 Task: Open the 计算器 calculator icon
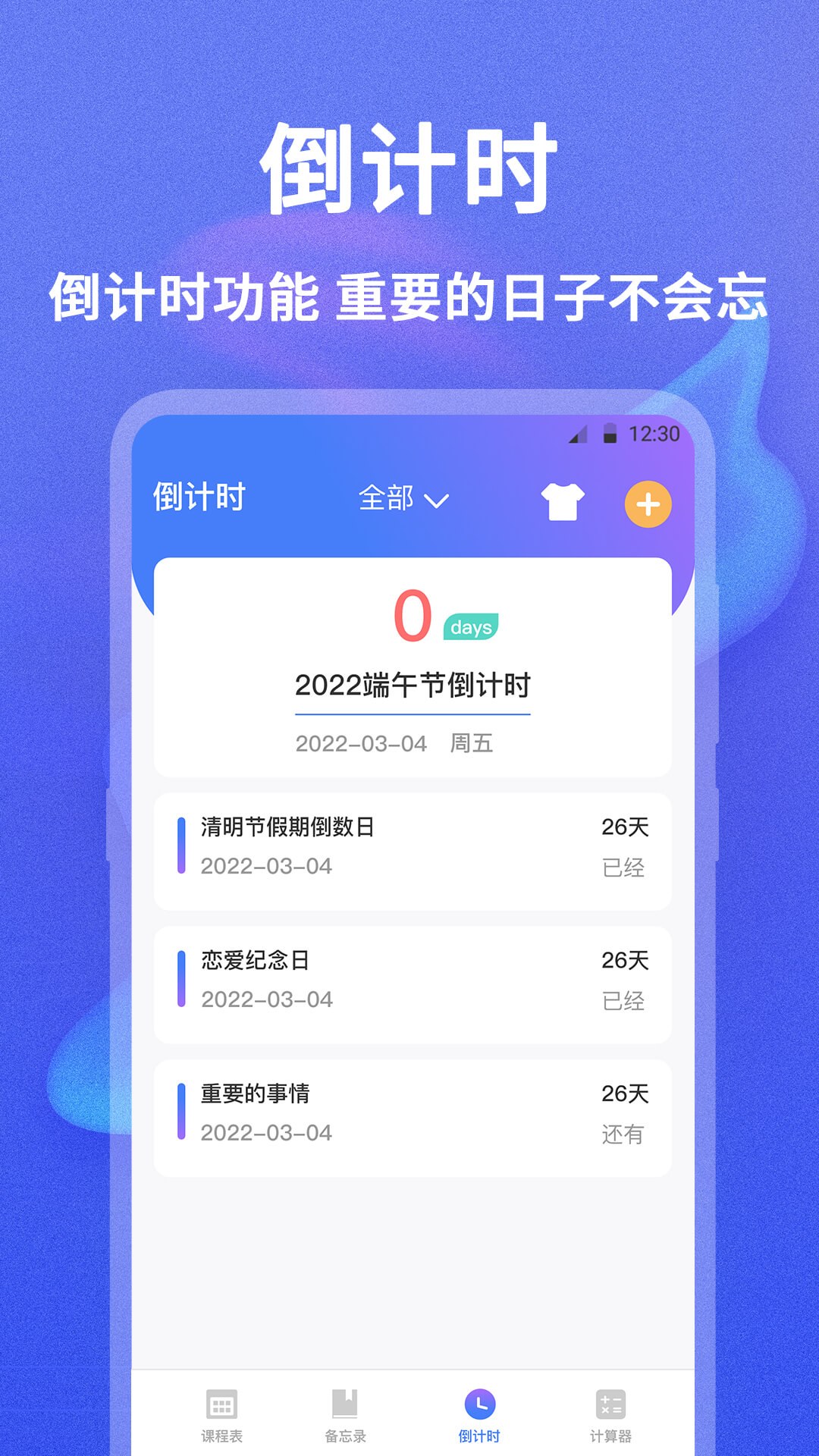(611, 1402)
